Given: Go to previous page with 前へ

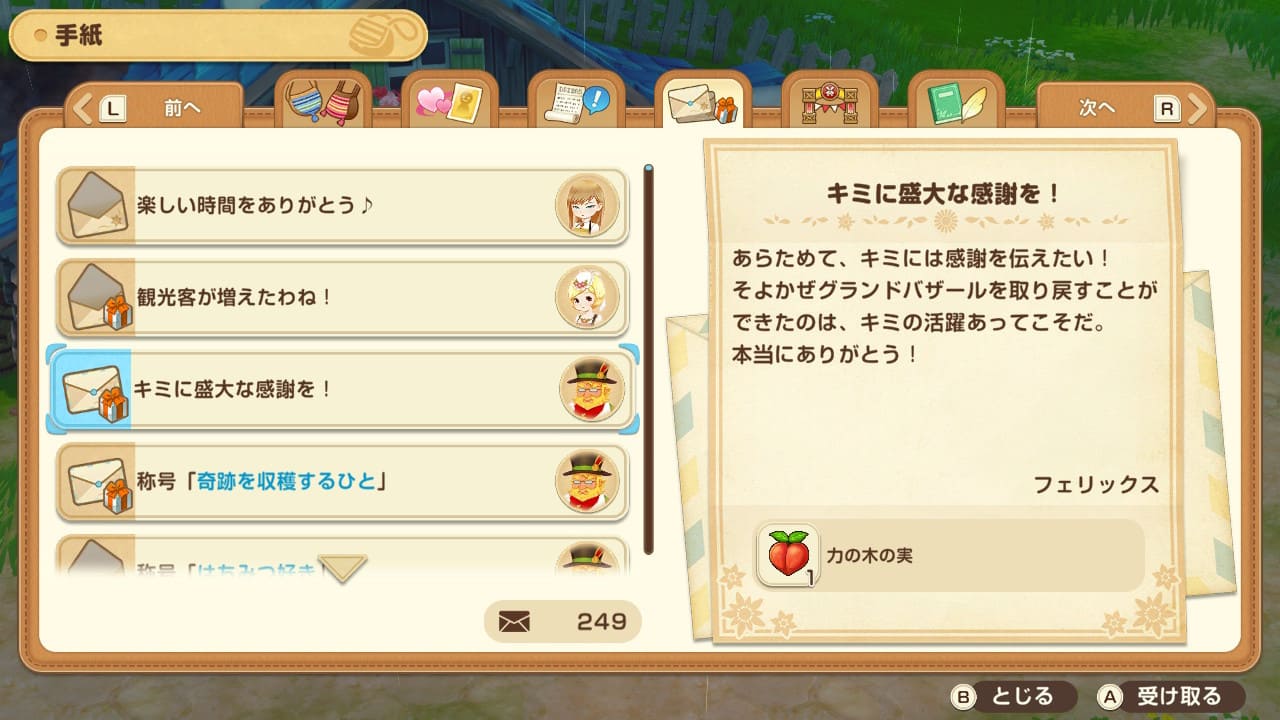Looking at the screenshot, I should pos(155,108).
